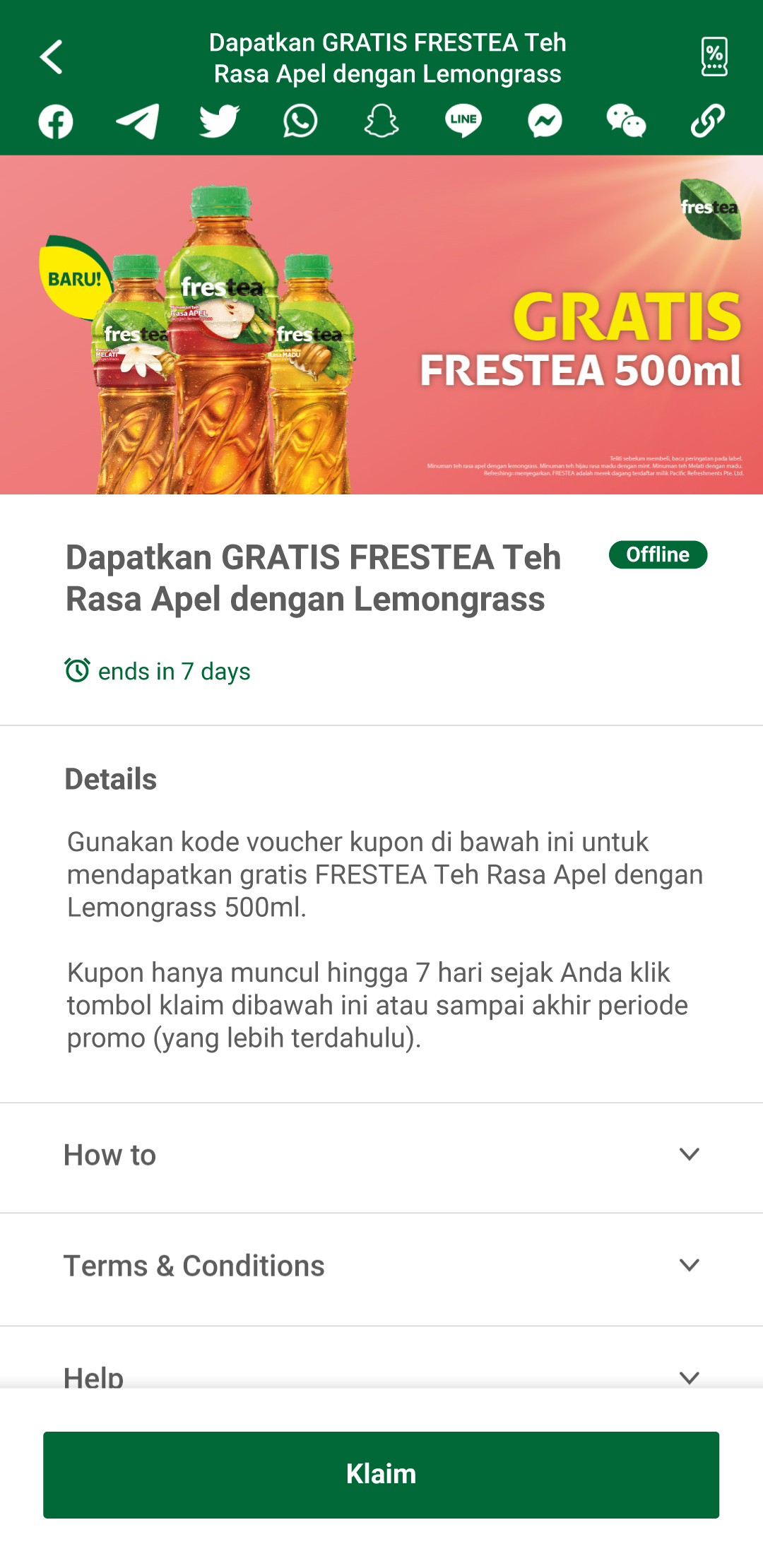Share via LINE
Image resolution: width=763 pixels, height=1568 pixels.
coord(463,121)
